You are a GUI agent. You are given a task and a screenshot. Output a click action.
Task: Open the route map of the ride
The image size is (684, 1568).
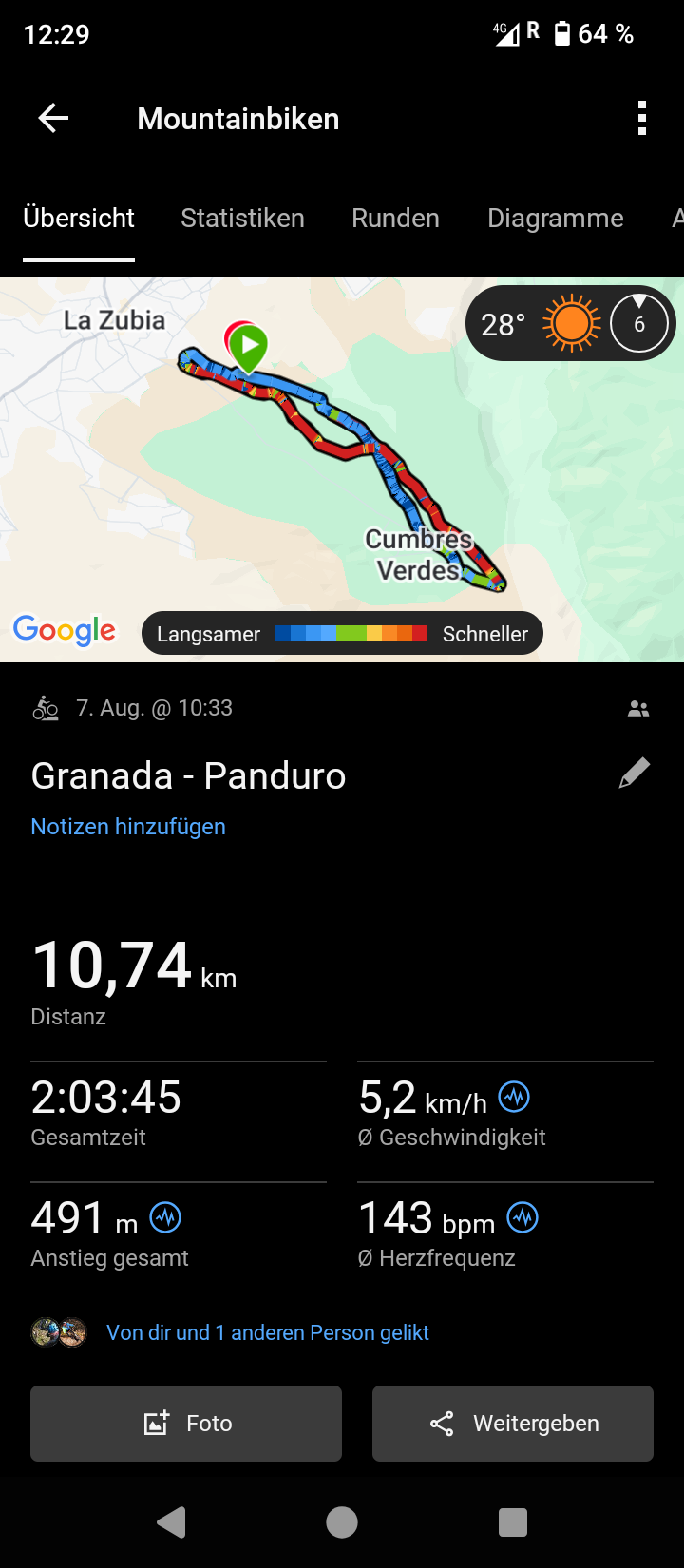point(342,475)
